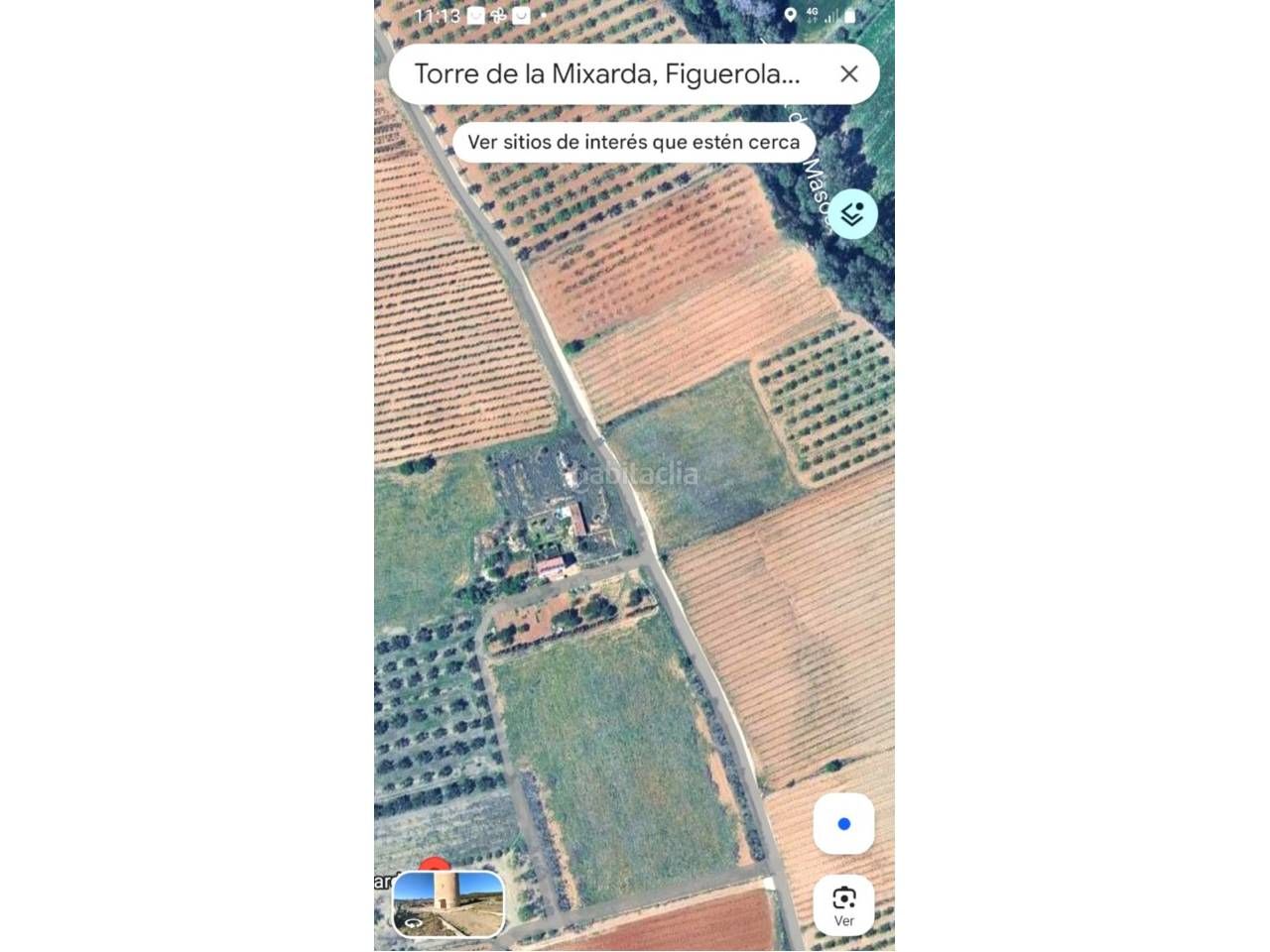Tap 'Ver sitios de interés que estén cerca'
Image resolution: width=1270 pixels, height=952 pixels.
coord(633,142)
